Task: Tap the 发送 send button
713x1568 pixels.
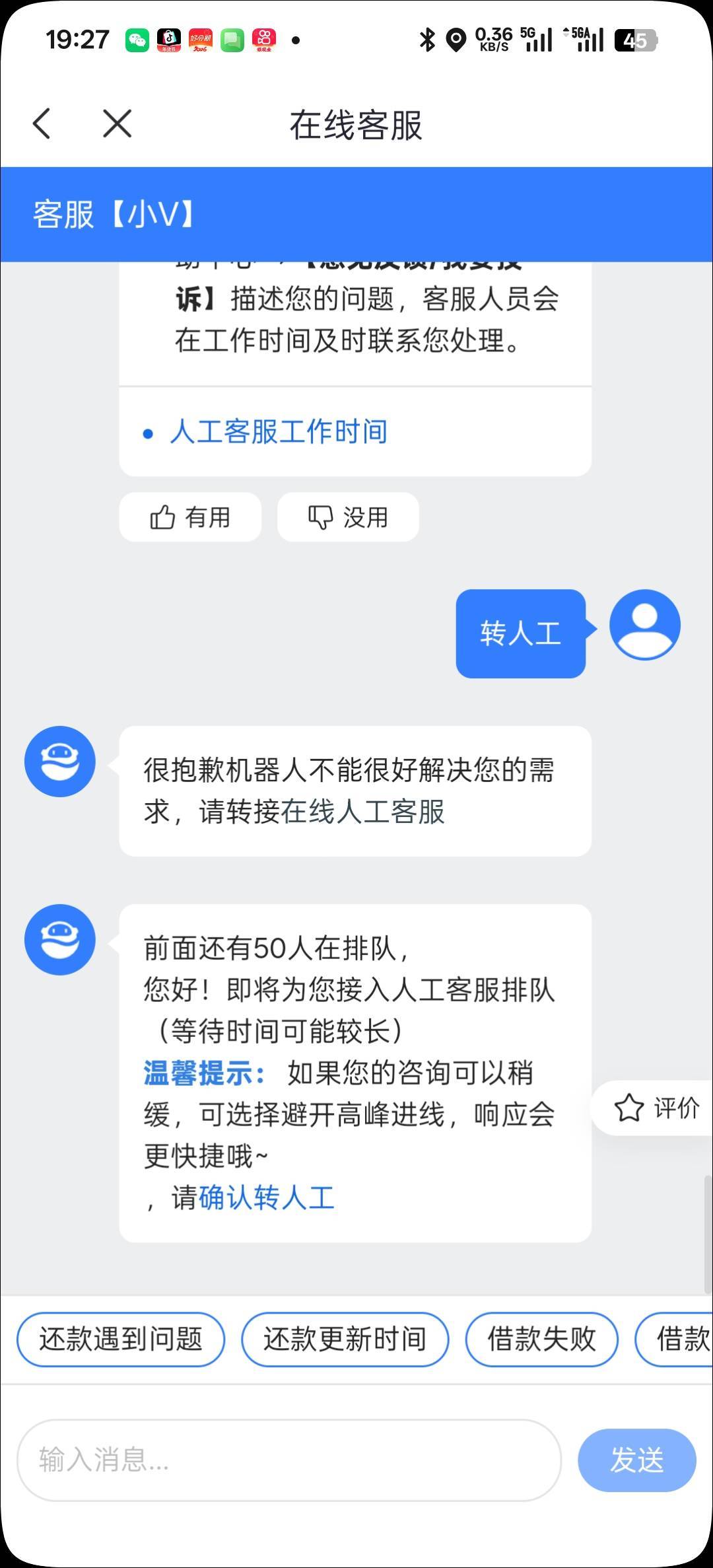Action: click(x=636, y=1460)
